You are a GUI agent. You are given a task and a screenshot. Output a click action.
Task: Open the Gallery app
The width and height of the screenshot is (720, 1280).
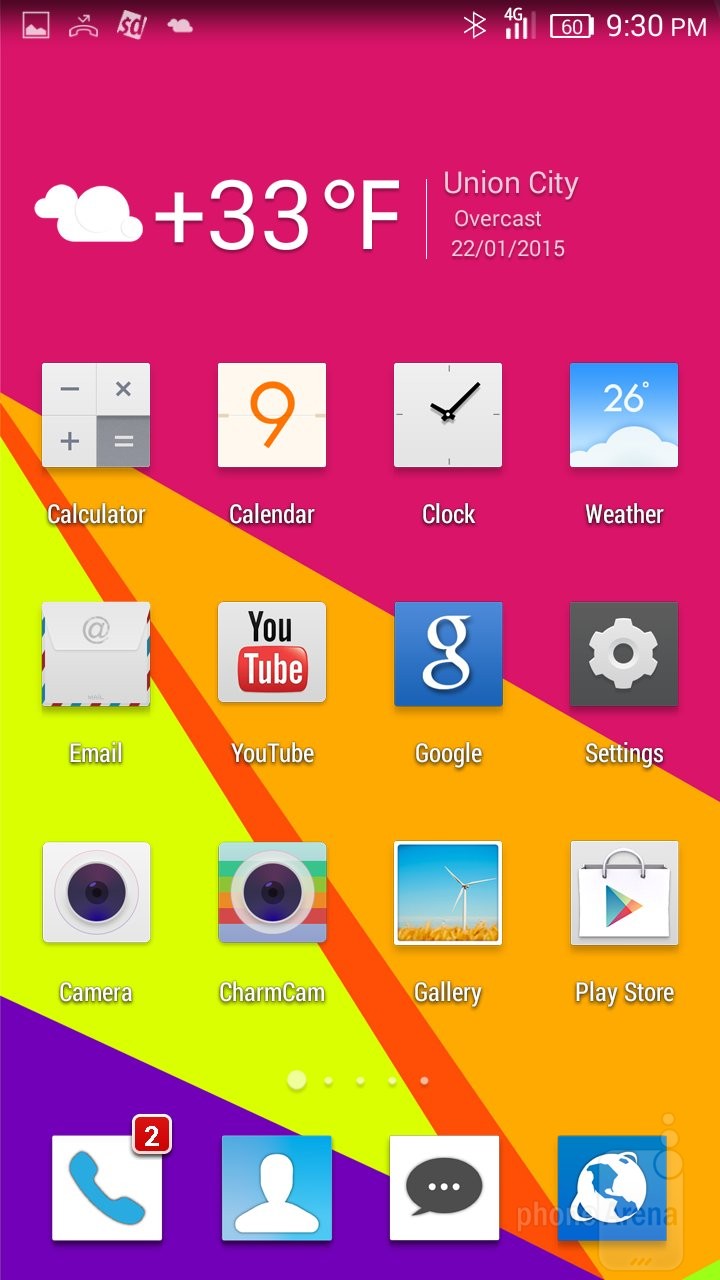[448, 893]
